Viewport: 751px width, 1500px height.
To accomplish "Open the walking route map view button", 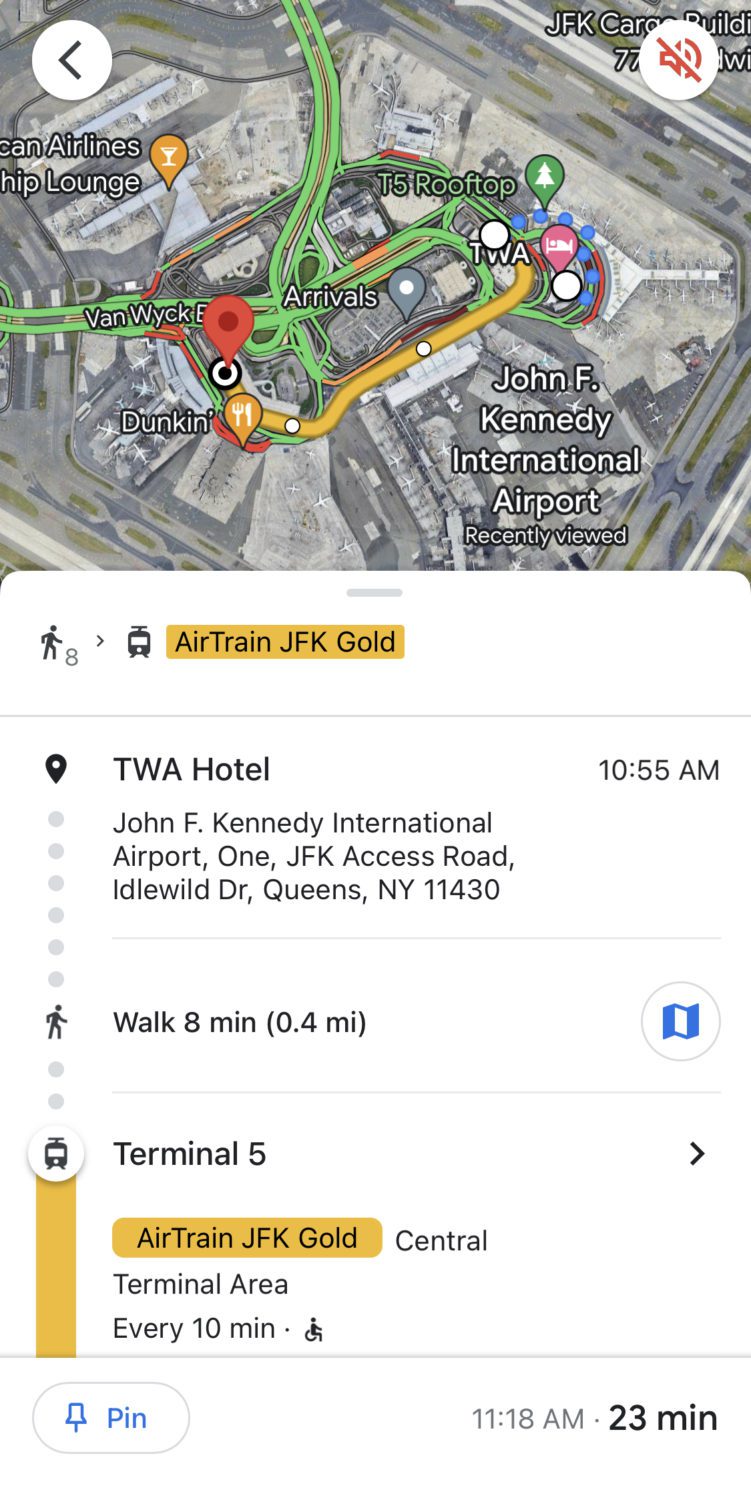I will pyautogui.click(x=680, y=1021).
